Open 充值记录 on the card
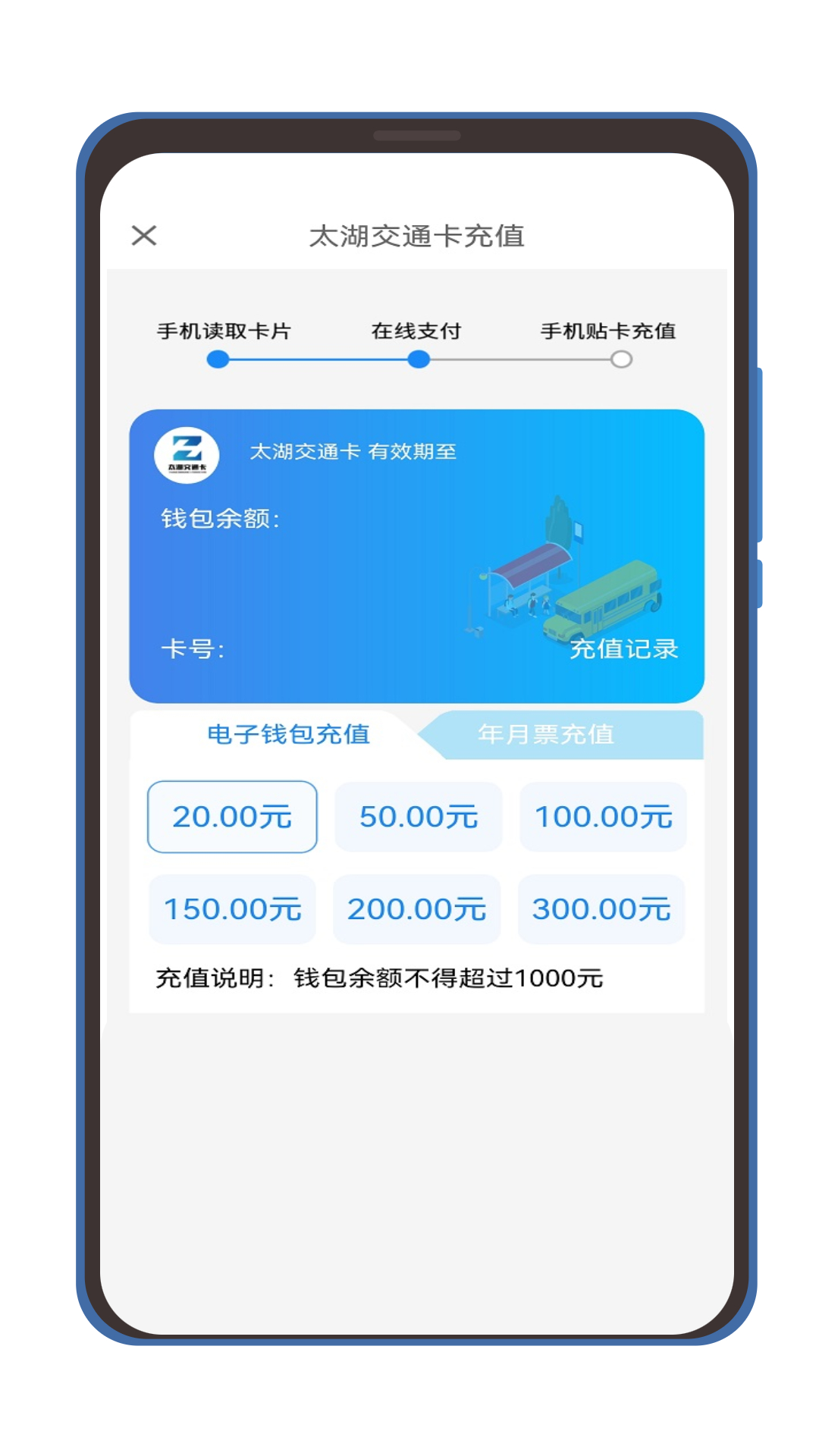819x1456 pixels. point(623,649)
